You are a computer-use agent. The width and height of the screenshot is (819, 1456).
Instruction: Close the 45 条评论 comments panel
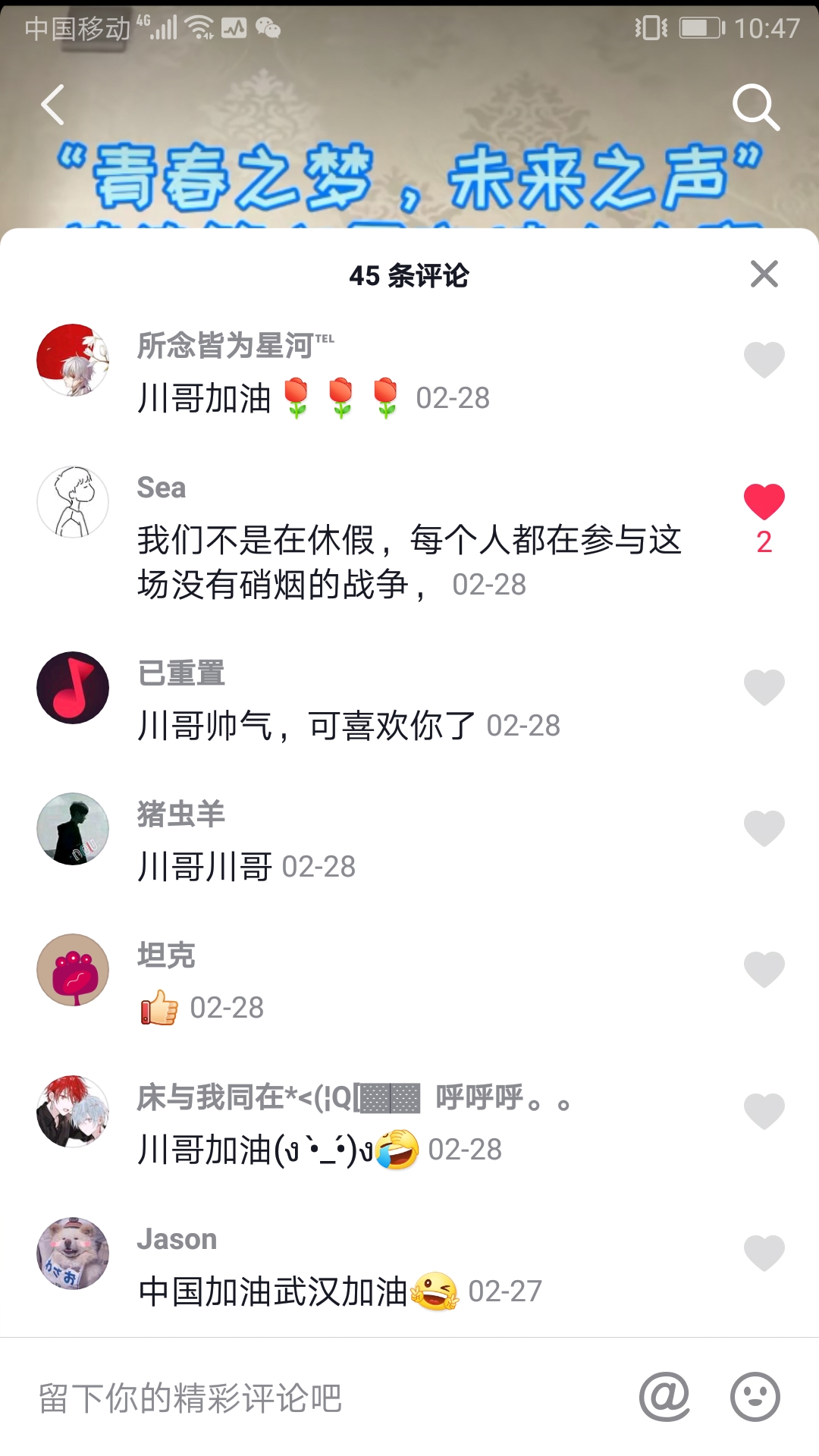764,274
